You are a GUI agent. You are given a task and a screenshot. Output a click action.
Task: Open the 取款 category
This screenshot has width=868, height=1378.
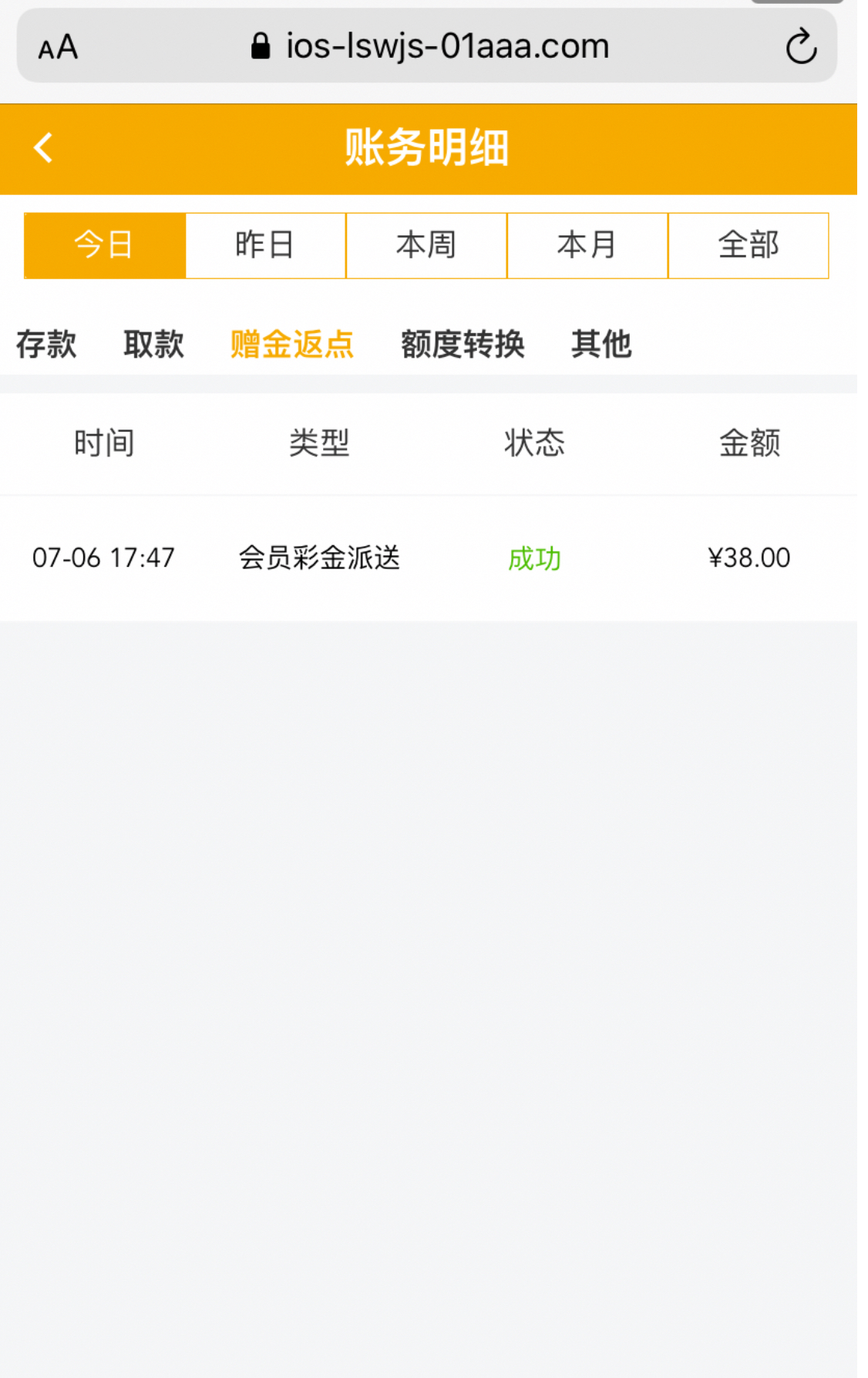(154, 344)
